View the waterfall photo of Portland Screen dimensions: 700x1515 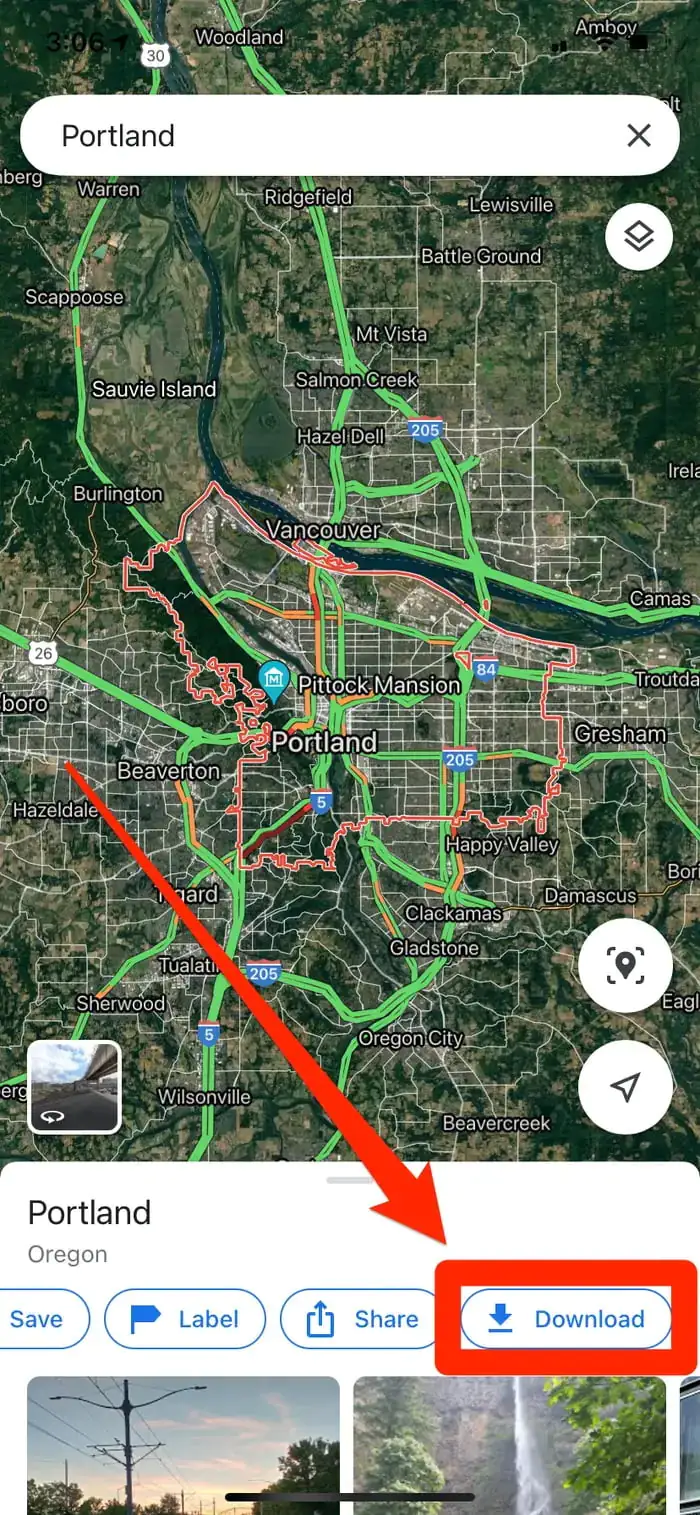tap(509, 1445)
